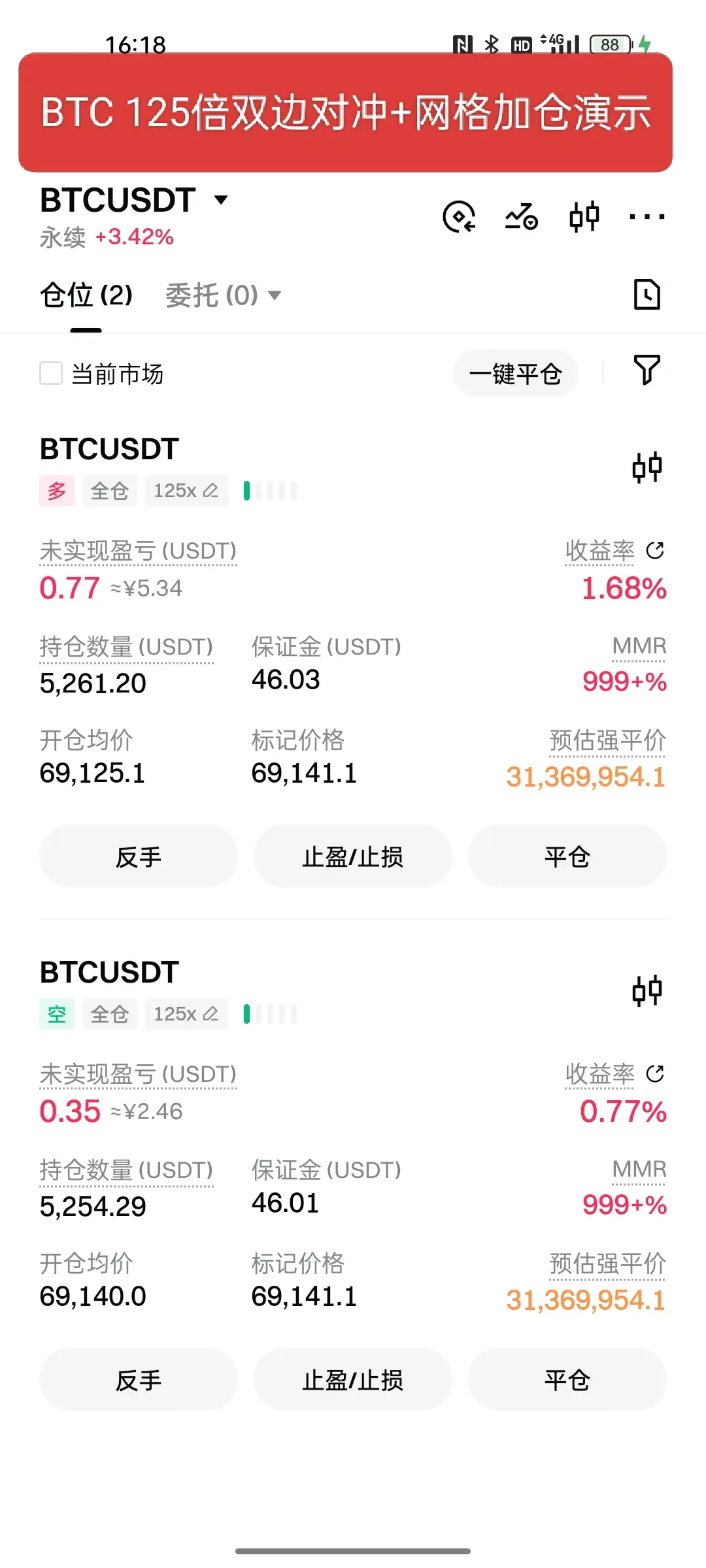Open the candlestick chart icon in header

584,217
